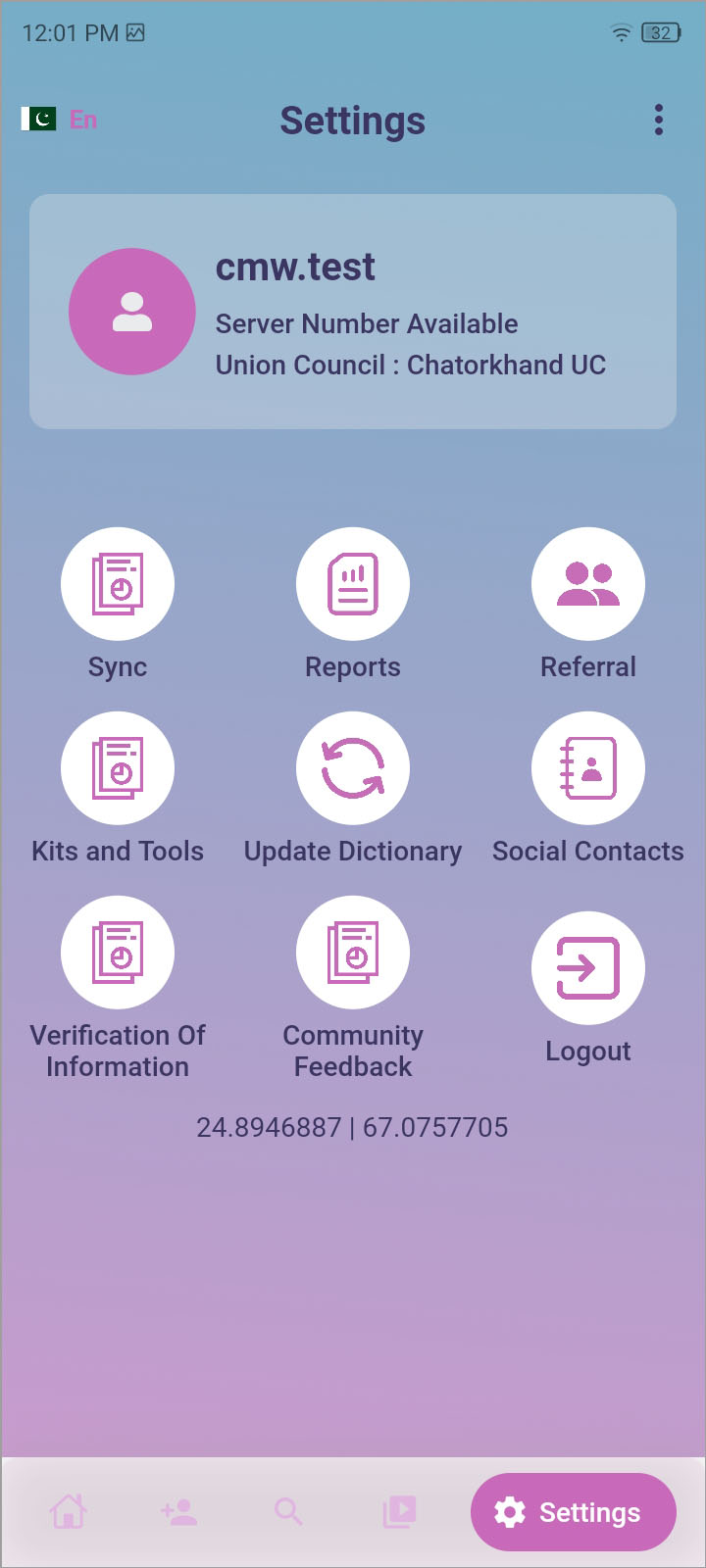
Task: Open the Reports section
Action: click(x=353, y=583)
